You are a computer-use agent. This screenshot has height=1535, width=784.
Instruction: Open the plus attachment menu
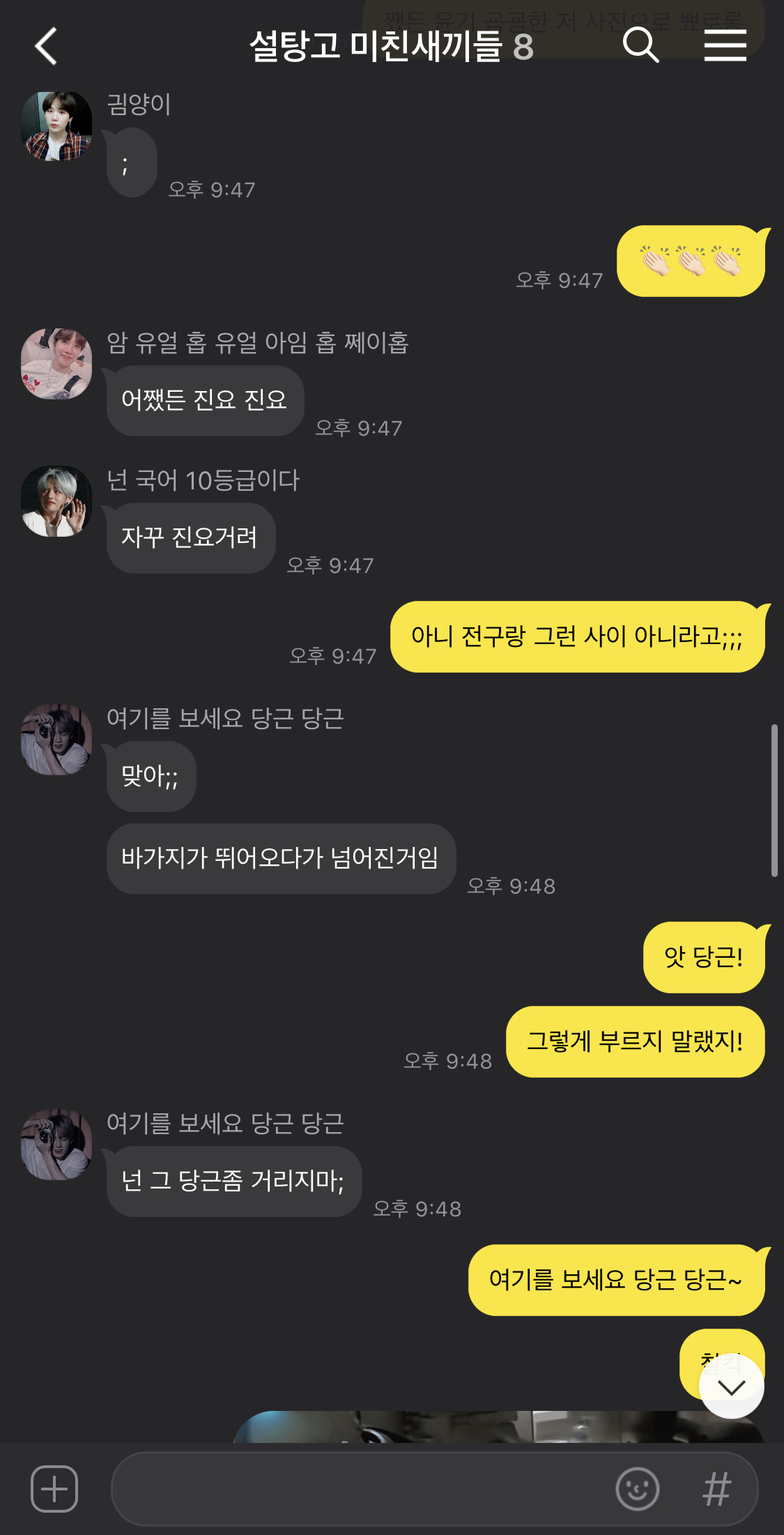click(54, 1489)
